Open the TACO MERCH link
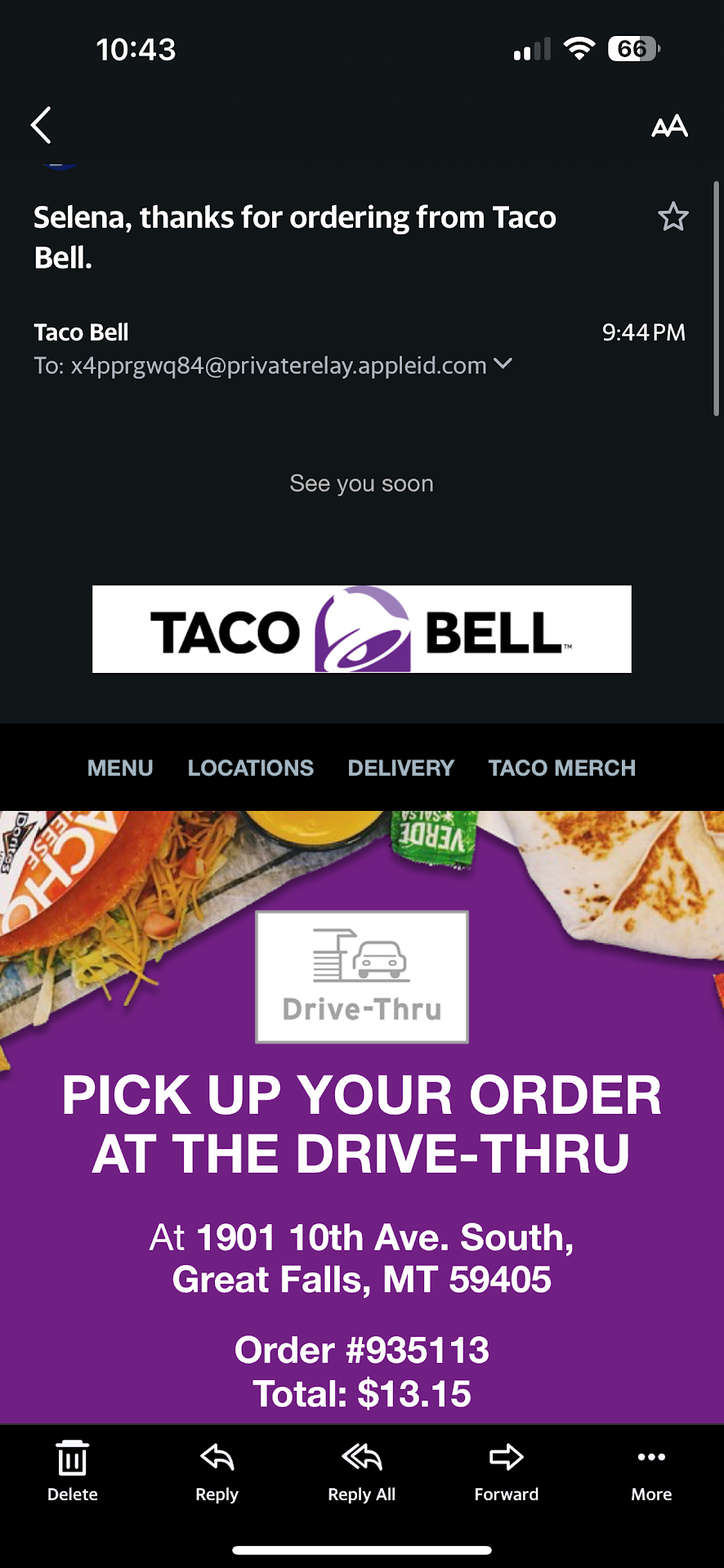The width and height of the screenshot is (724, 1568). (x=561, y=768)
